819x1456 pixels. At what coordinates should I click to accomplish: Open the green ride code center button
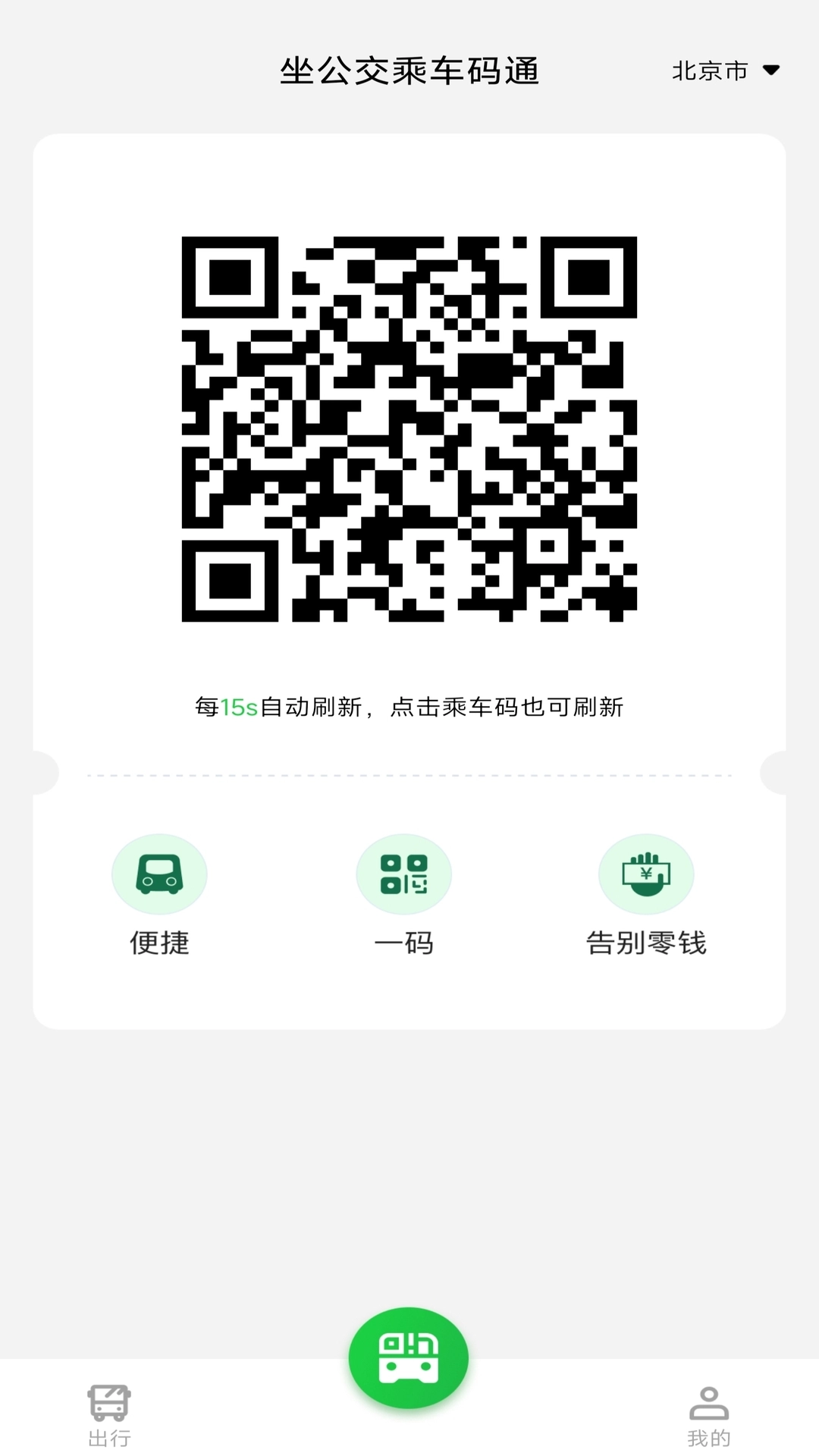tap(408, 1357)
